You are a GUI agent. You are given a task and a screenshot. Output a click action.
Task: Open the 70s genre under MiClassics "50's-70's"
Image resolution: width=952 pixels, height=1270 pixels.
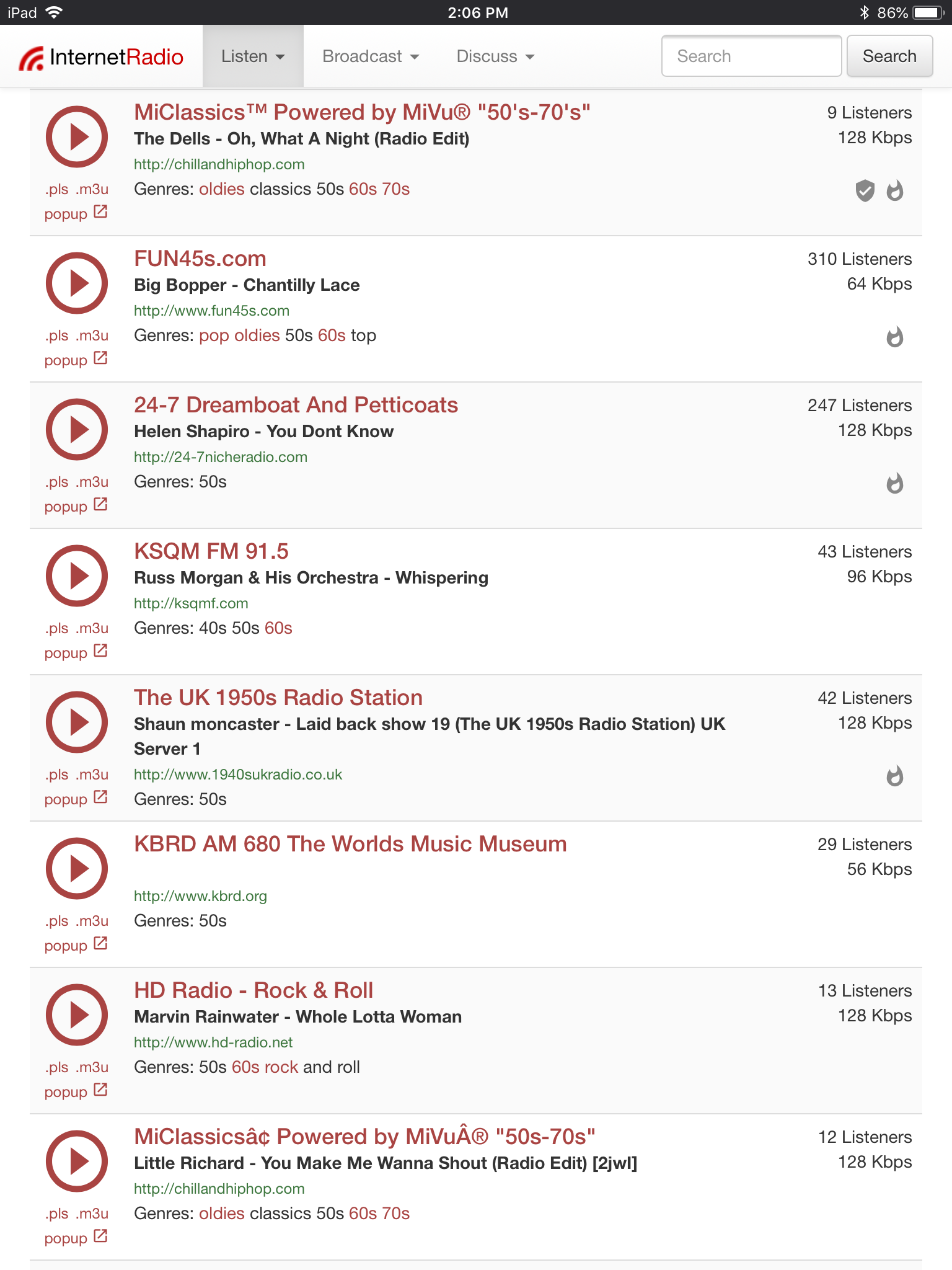pos(395,189)
